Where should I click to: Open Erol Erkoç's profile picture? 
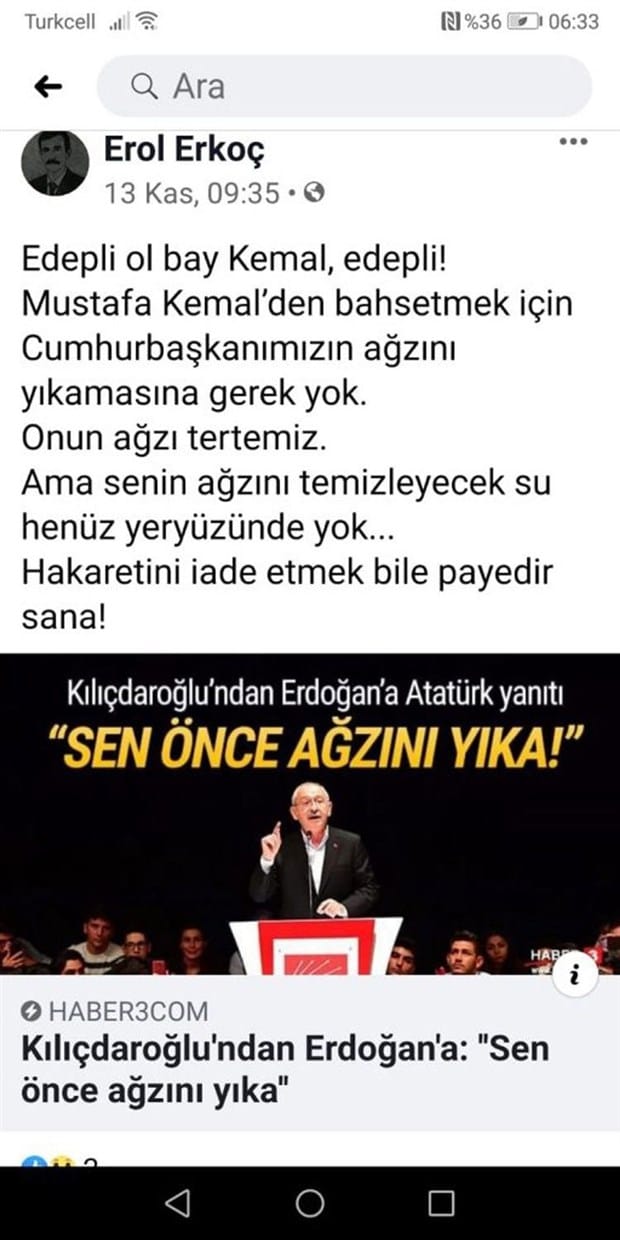pyautogui.click(x=55, y=163)
